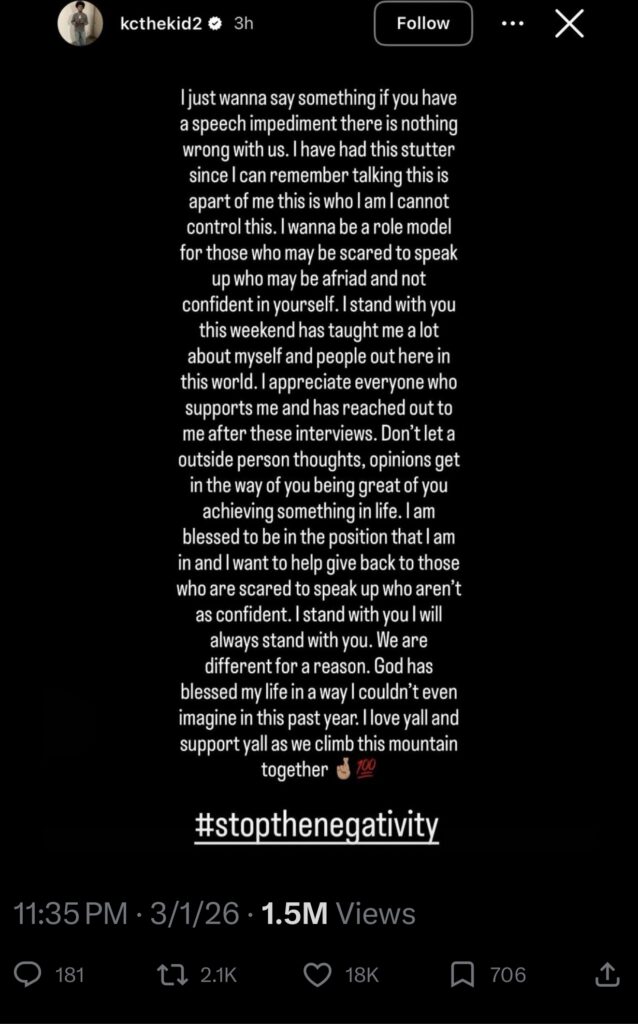The height and width of the screenshot is (1024, 638).
Task: Repost this post with 2.1K reposts
Action: (173, 974)
